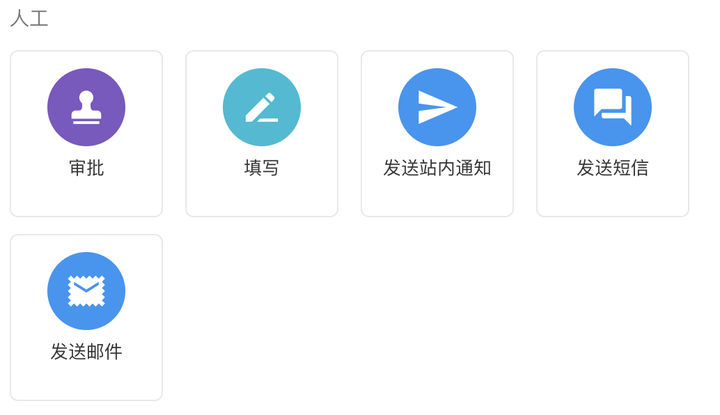
Task: Tap the 发送短信 SMS card
Action: coord(612,133)
